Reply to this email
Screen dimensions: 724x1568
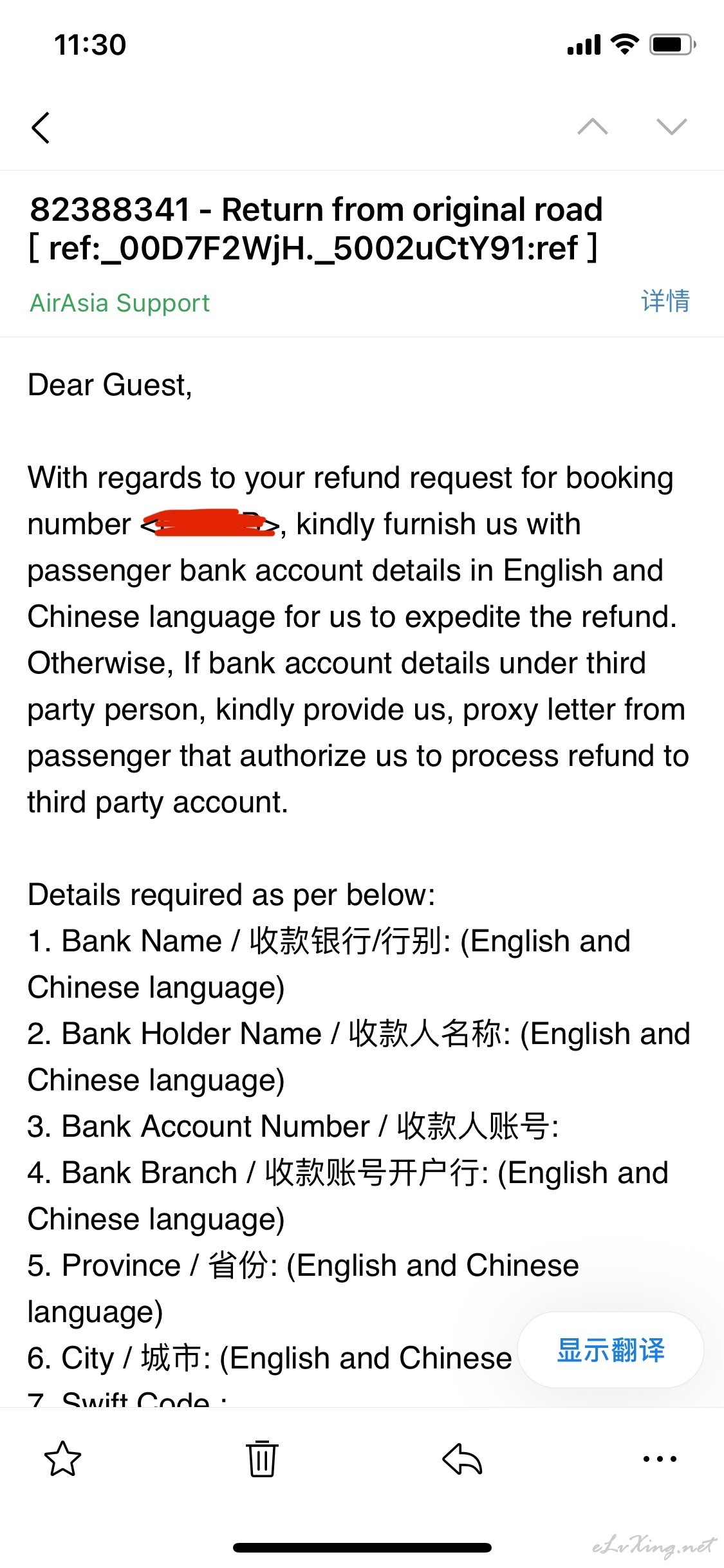tap(462, 1459)
